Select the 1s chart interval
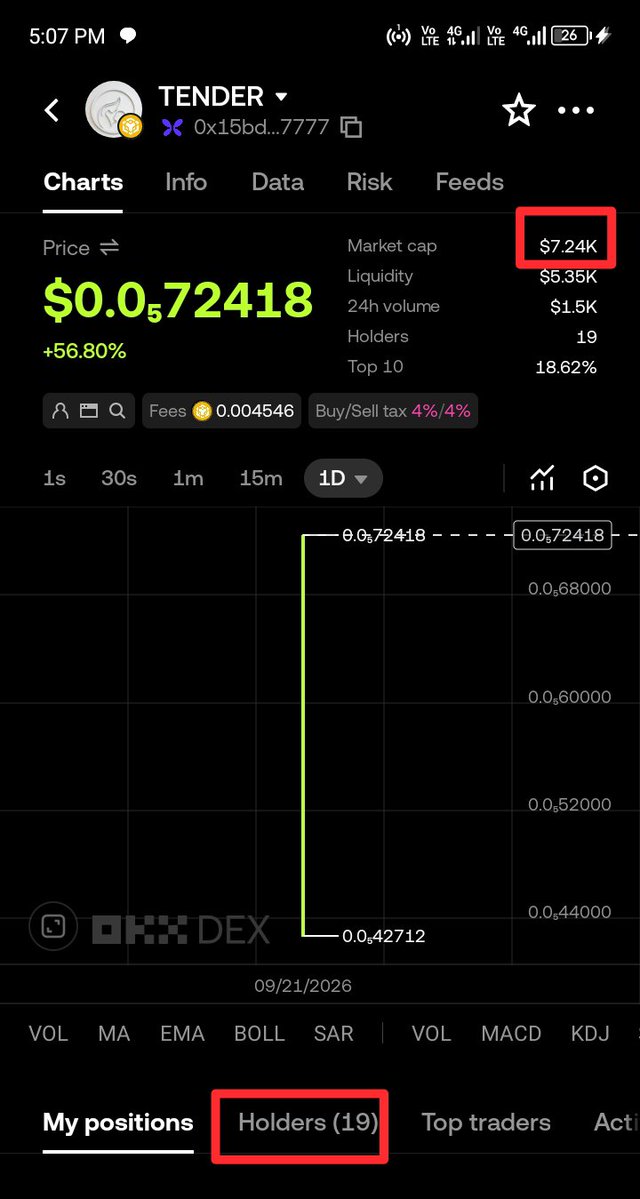The width and height of the screenshot is (640, 1199). tap(54, 479)
